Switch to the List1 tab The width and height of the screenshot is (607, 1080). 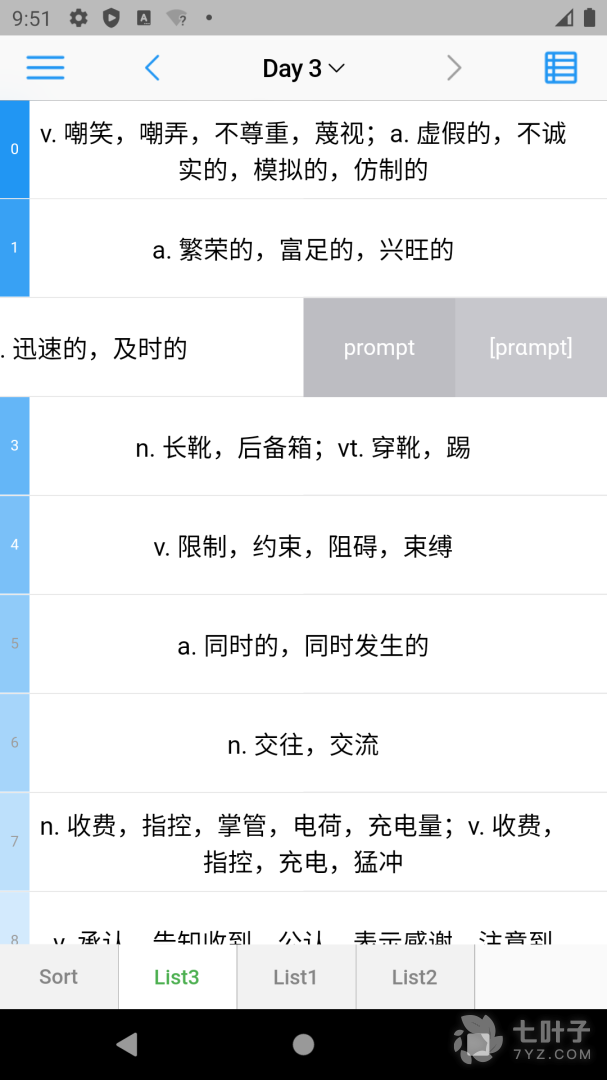(x=295, y=977)
